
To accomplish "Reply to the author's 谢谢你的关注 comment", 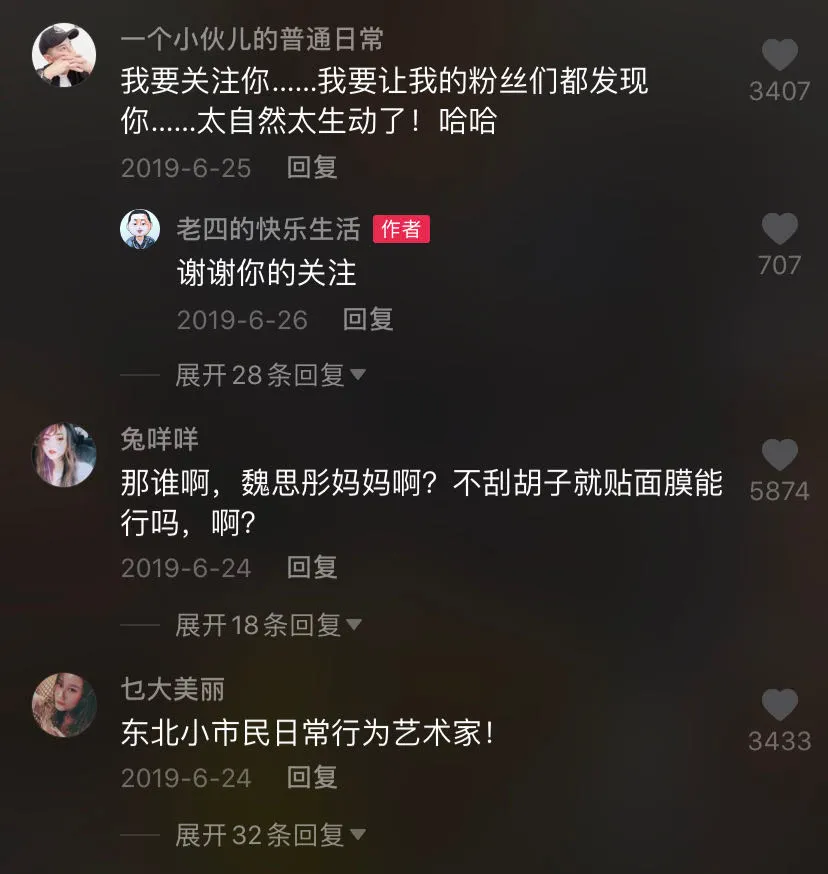I will pos(369,320).
